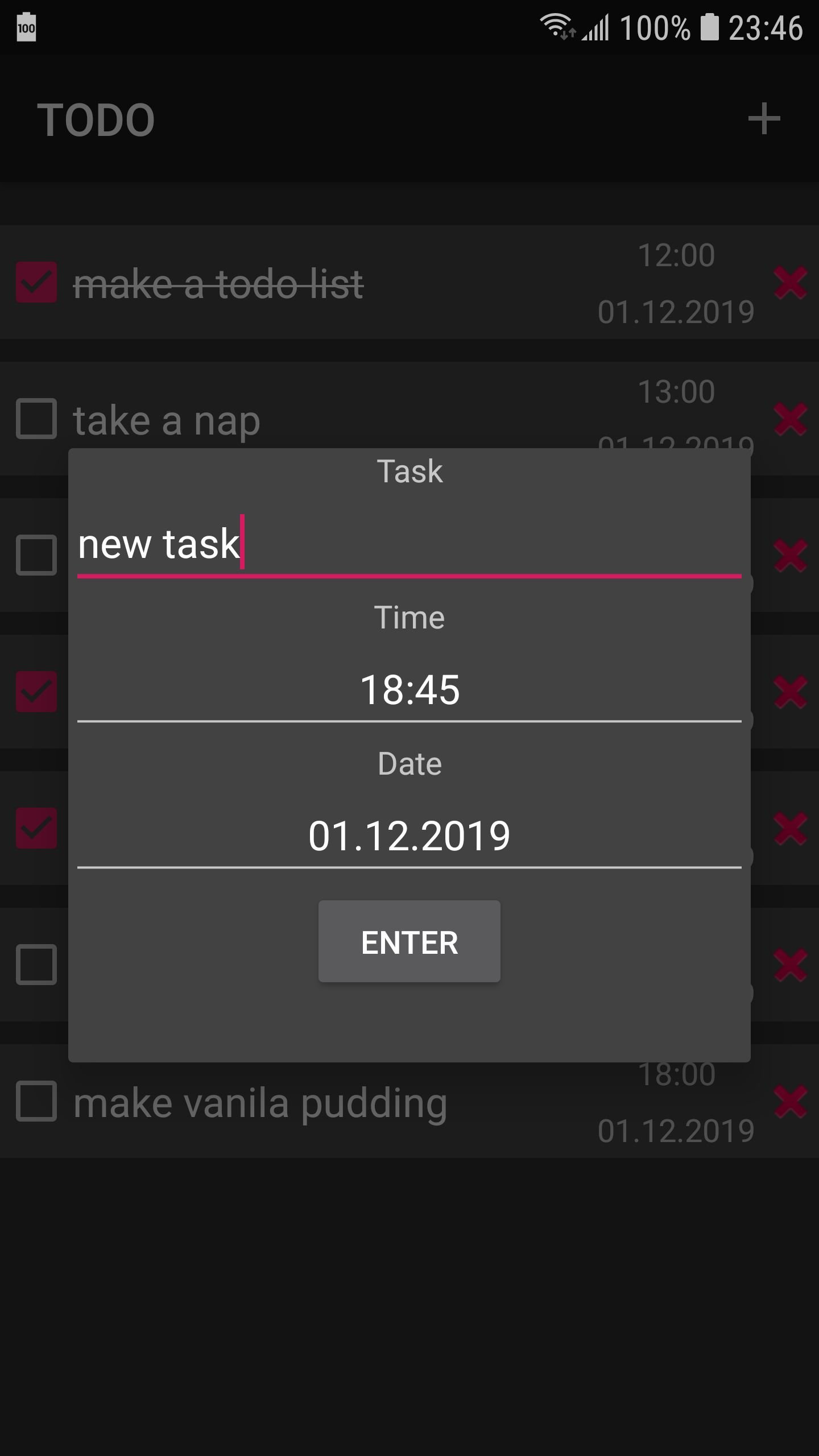Tap the ENTER button to save task
The width and height of the screenshot is (819, 1456).
point(409,942)
